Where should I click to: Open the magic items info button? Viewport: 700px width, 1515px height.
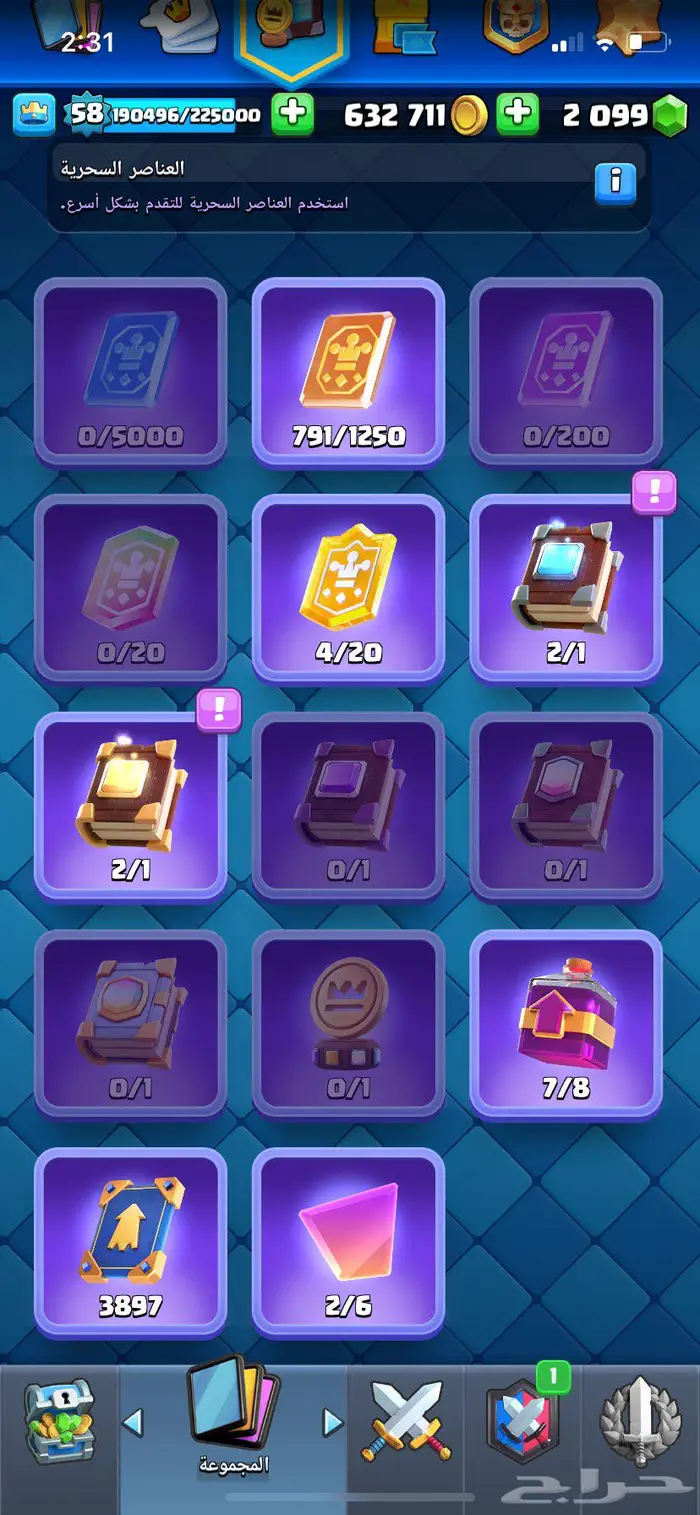(615, 183)
